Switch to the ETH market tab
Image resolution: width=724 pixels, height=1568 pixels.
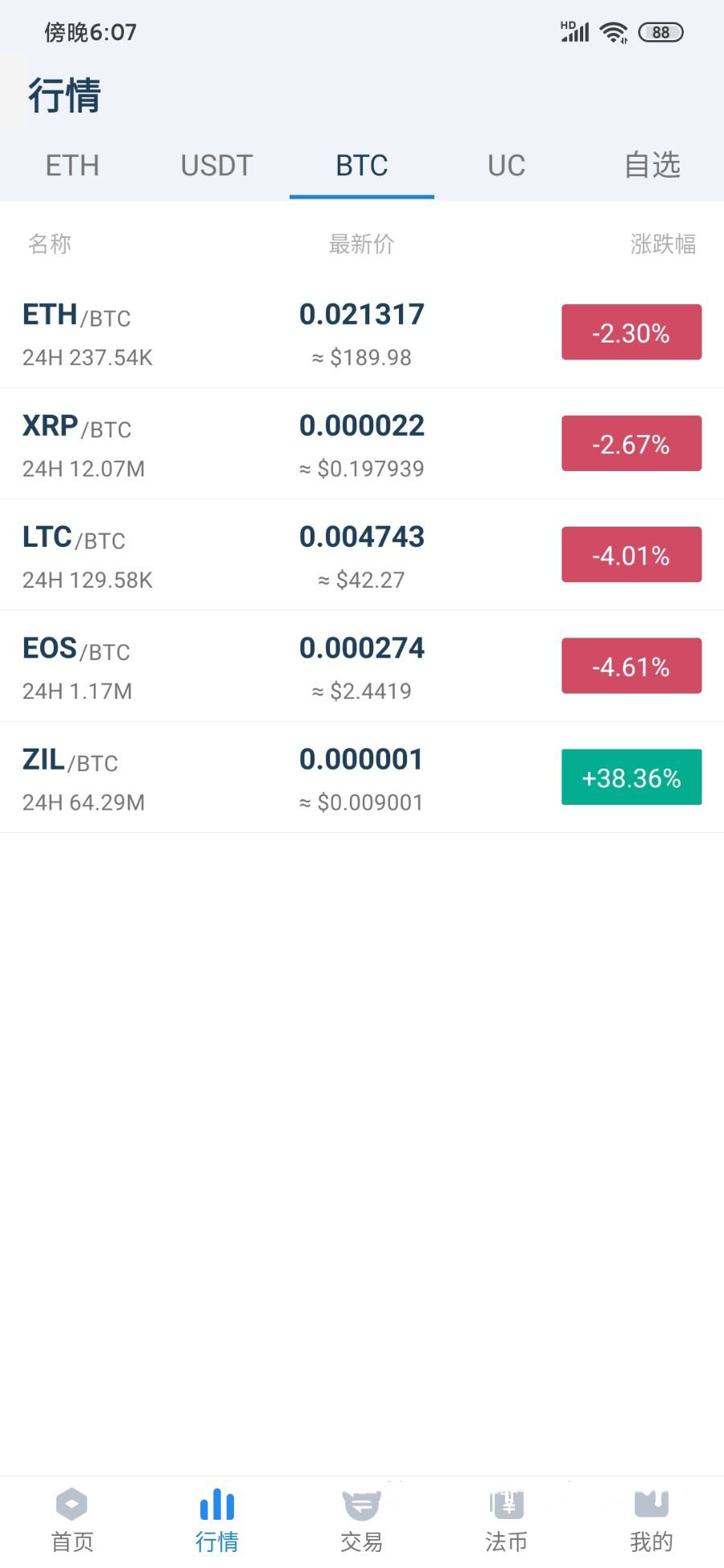(72, 166)
